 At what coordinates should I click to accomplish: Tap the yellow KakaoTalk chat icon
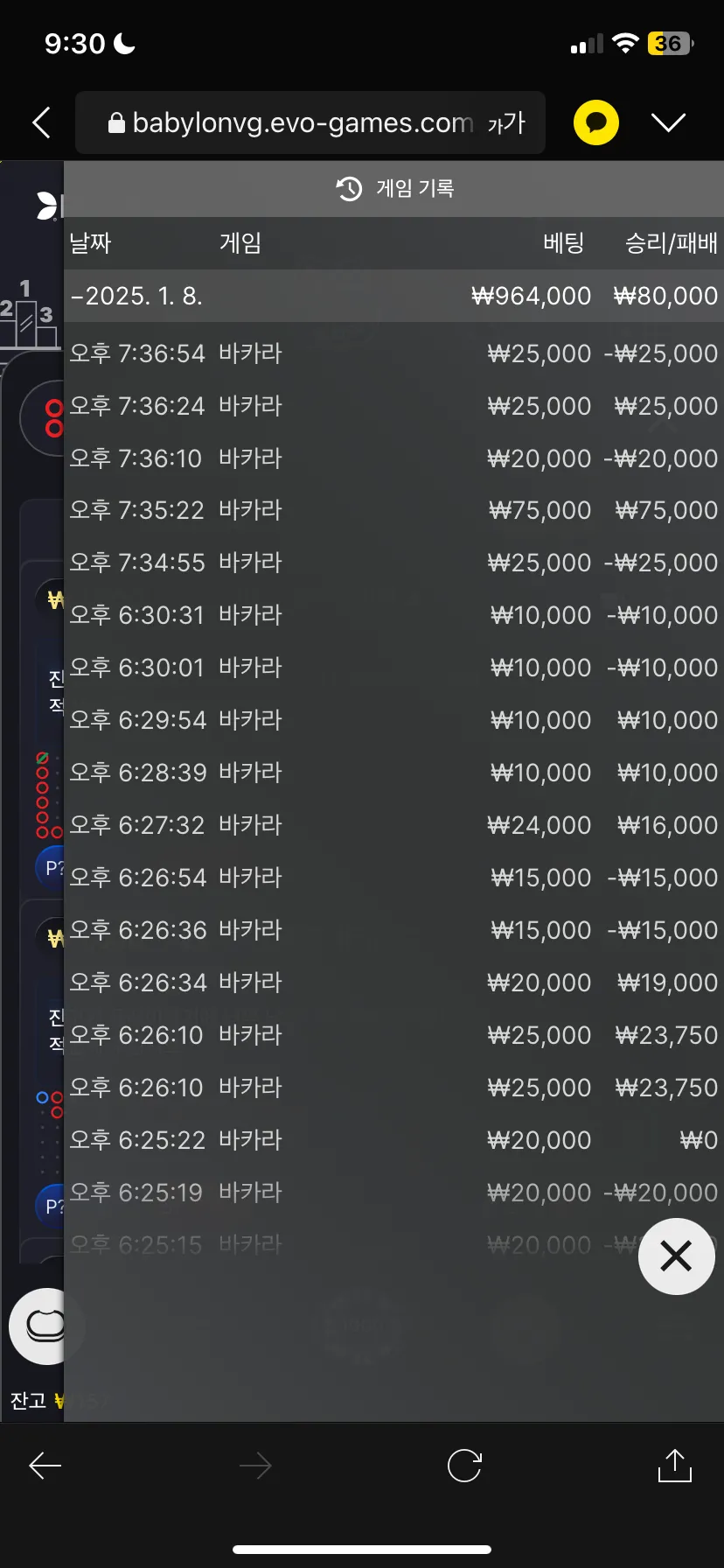596,122
